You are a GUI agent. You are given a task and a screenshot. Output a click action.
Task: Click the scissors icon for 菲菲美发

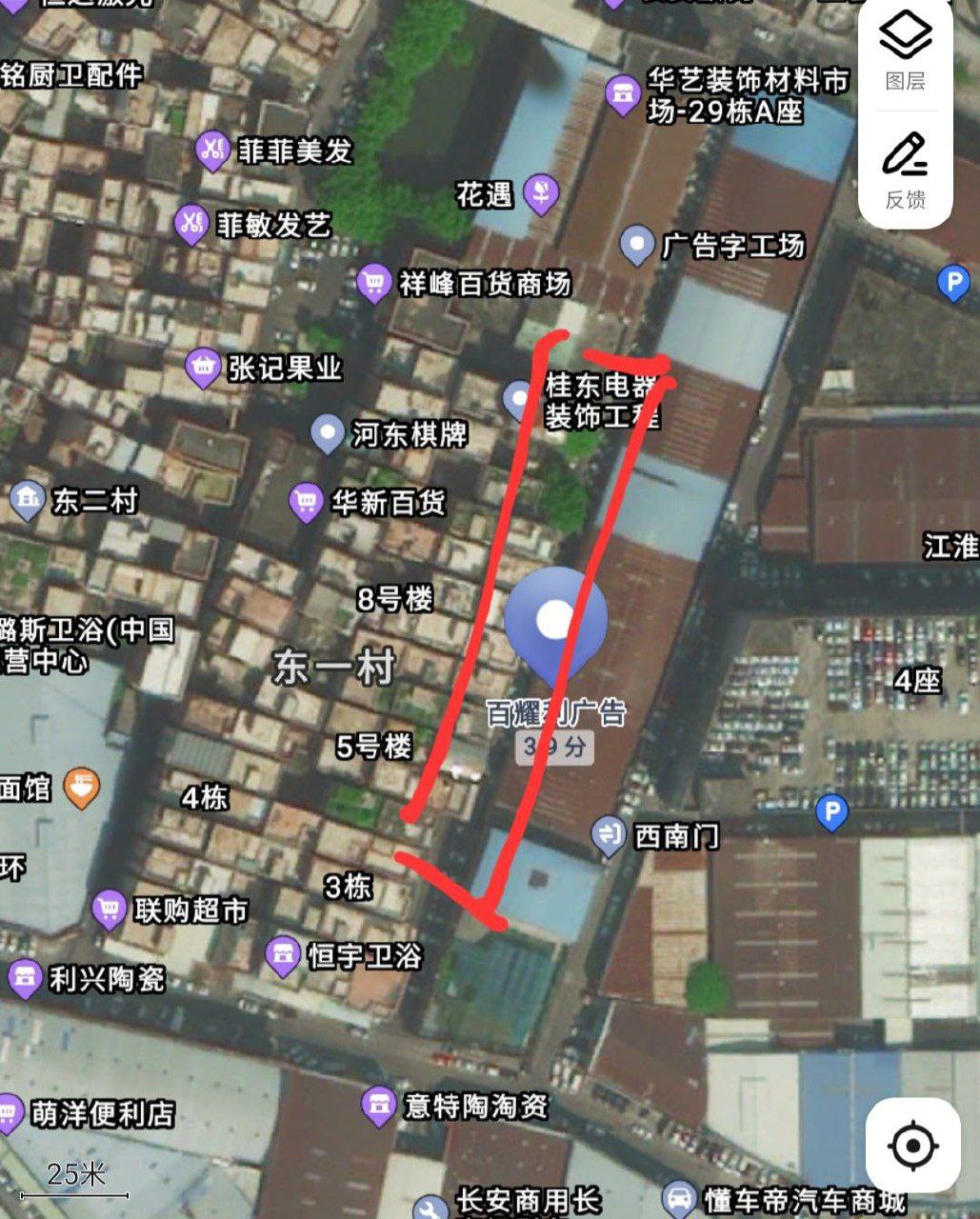point(211,150)
